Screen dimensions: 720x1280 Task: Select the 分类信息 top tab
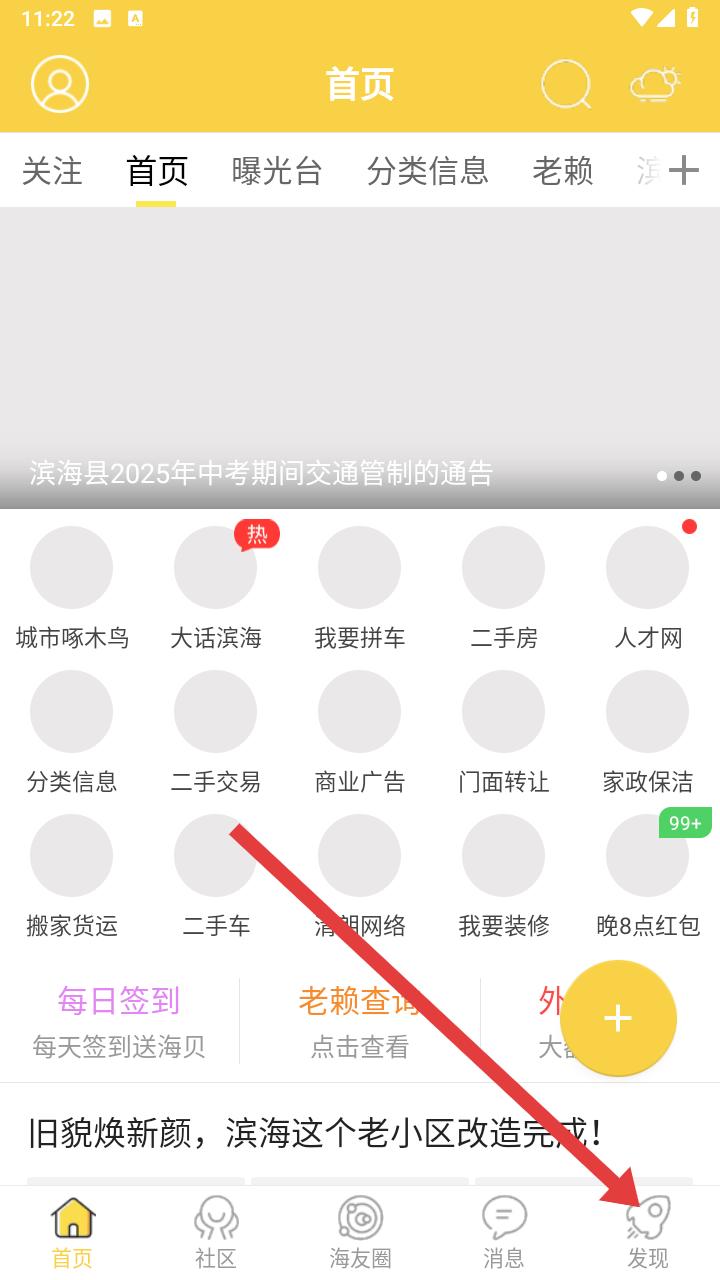(x=427, y=171)
